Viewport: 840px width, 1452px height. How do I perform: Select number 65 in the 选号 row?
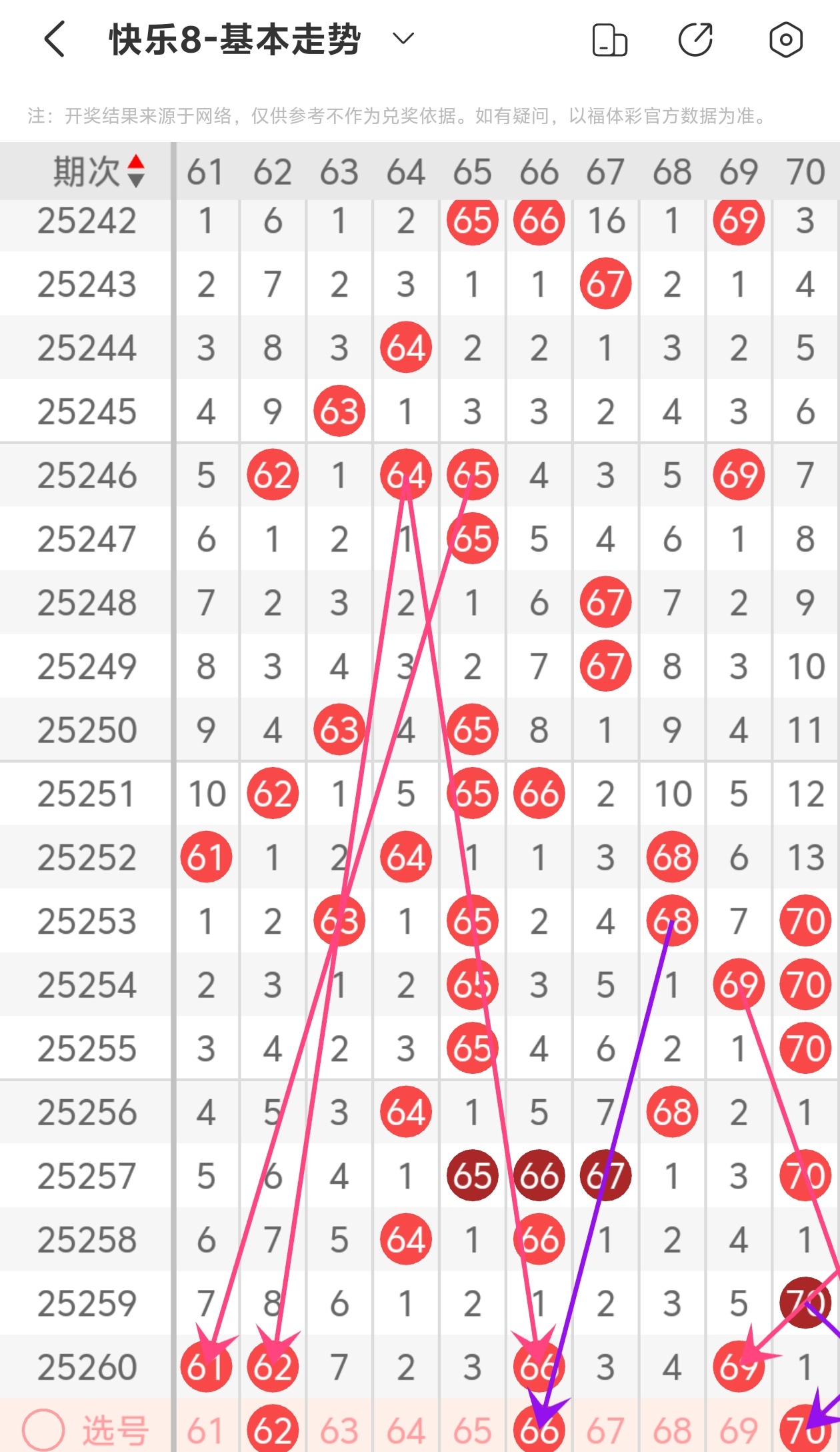point(473,1431)
